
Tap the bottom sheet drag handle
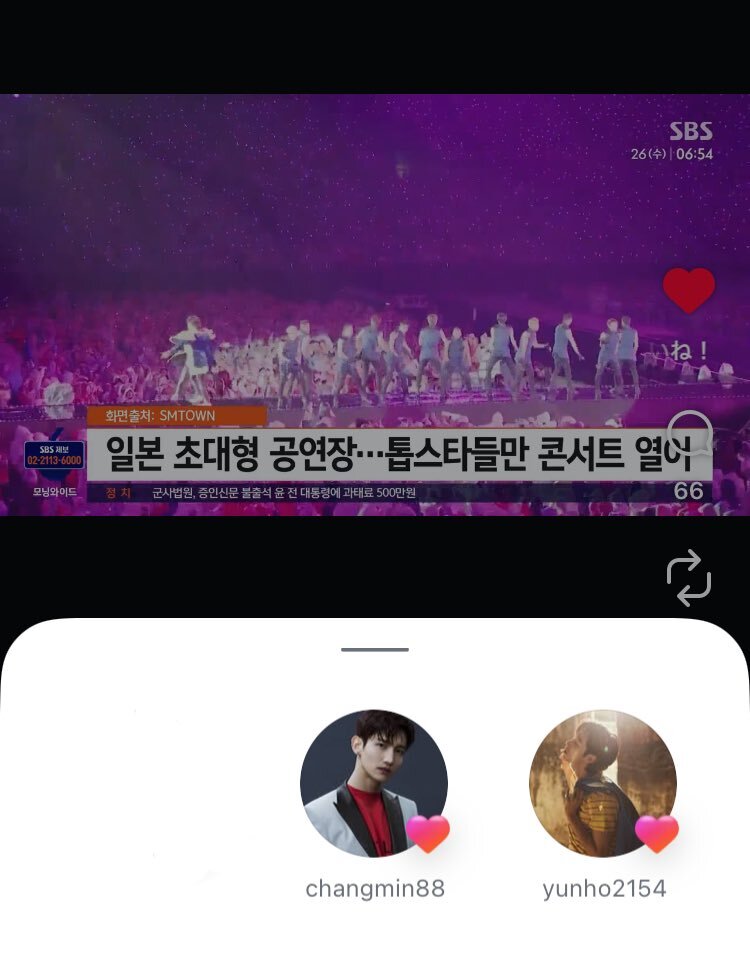pos(375,650)
